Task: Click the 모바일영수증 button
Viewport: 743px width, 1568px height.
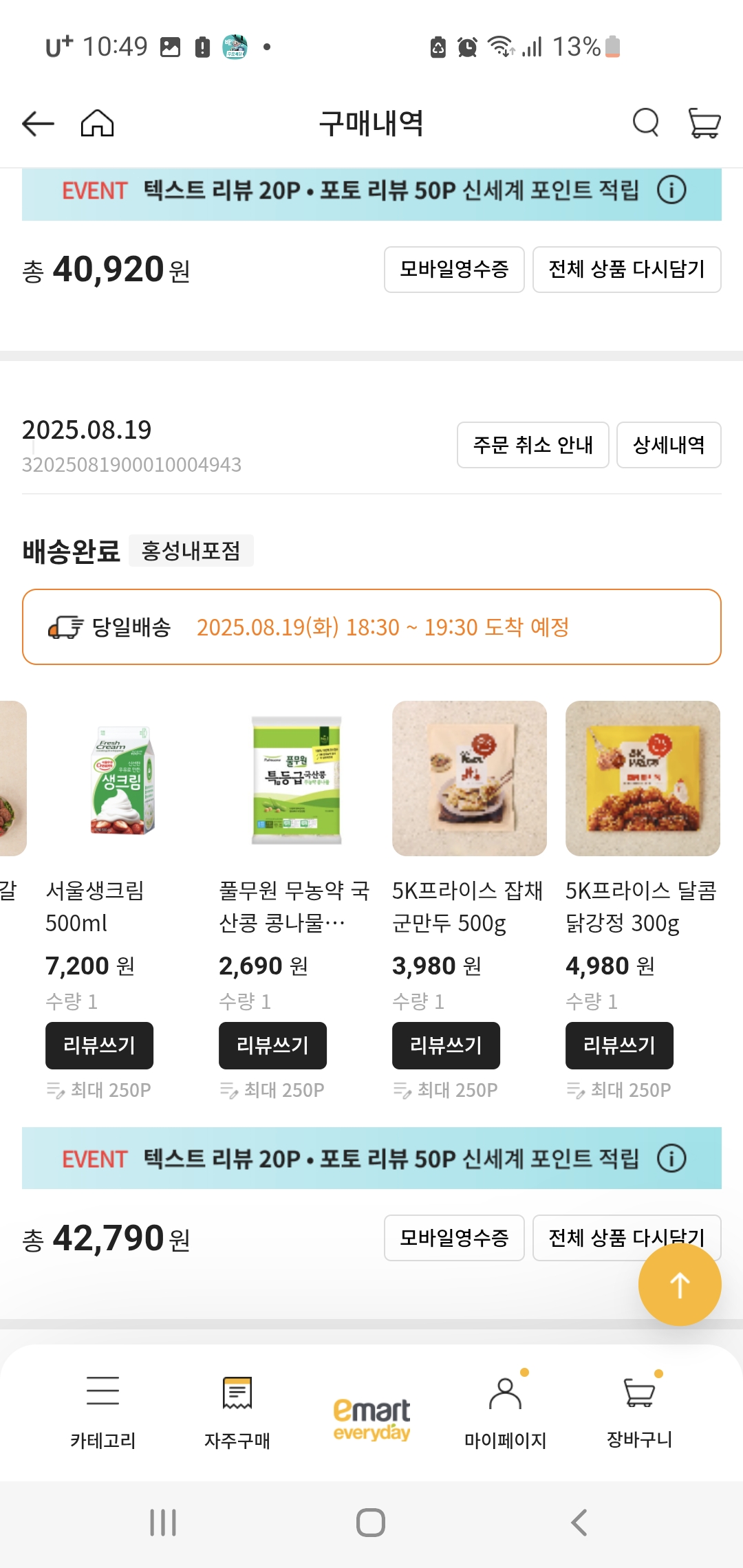Action: coord(453,270)
